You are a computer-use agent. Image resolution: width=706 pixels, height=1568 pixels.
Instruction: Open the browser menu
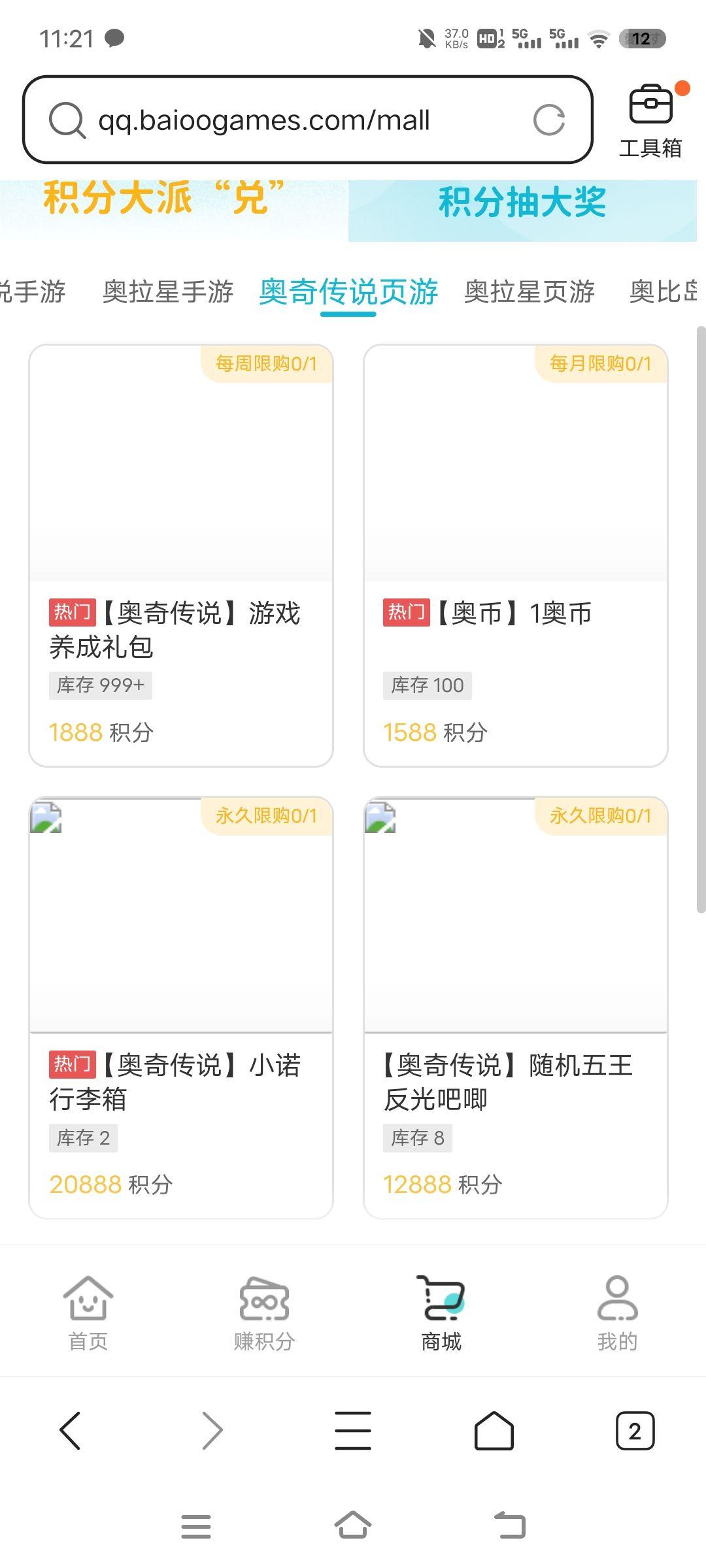click(x=353, y=1431)
